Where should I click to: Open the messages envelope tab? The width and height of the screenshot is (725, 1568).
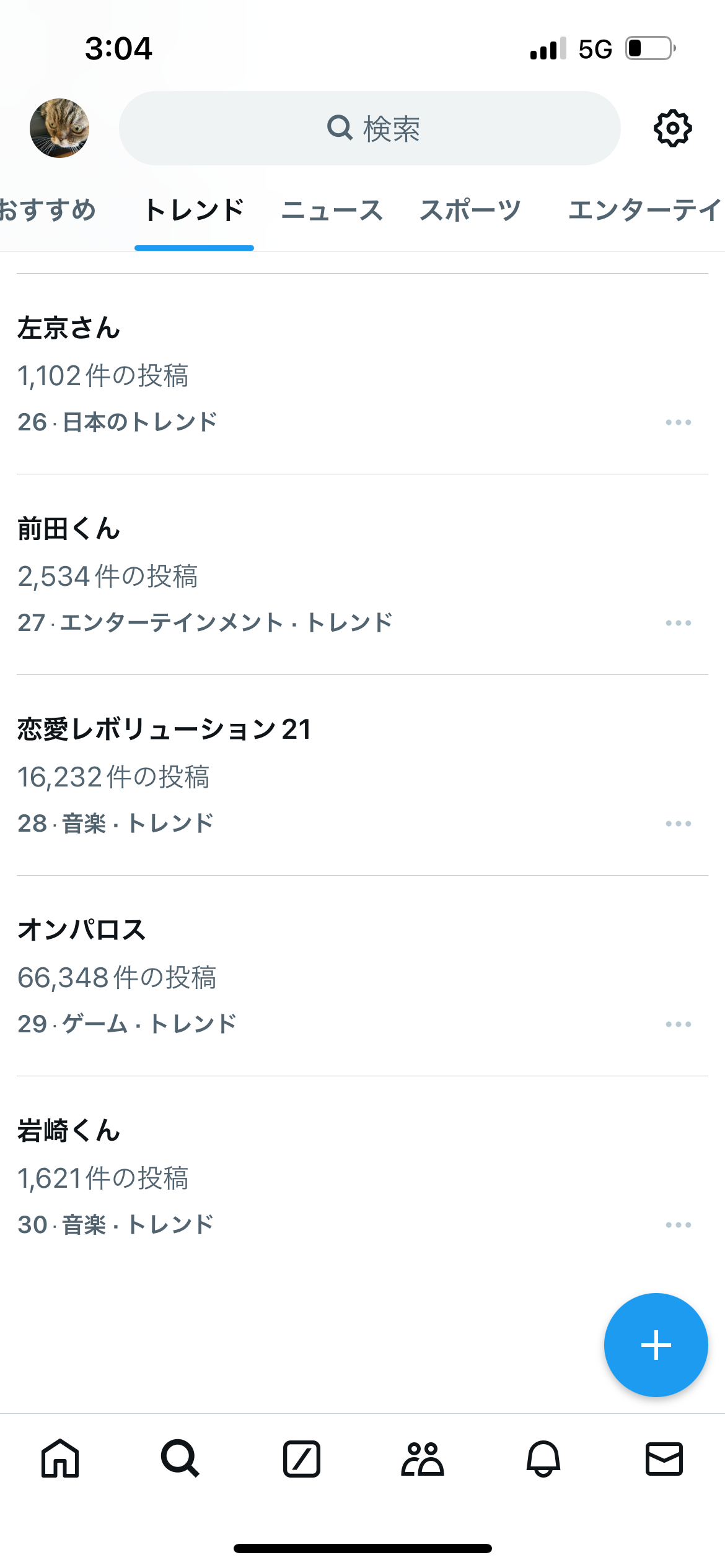pos(664,1458)
